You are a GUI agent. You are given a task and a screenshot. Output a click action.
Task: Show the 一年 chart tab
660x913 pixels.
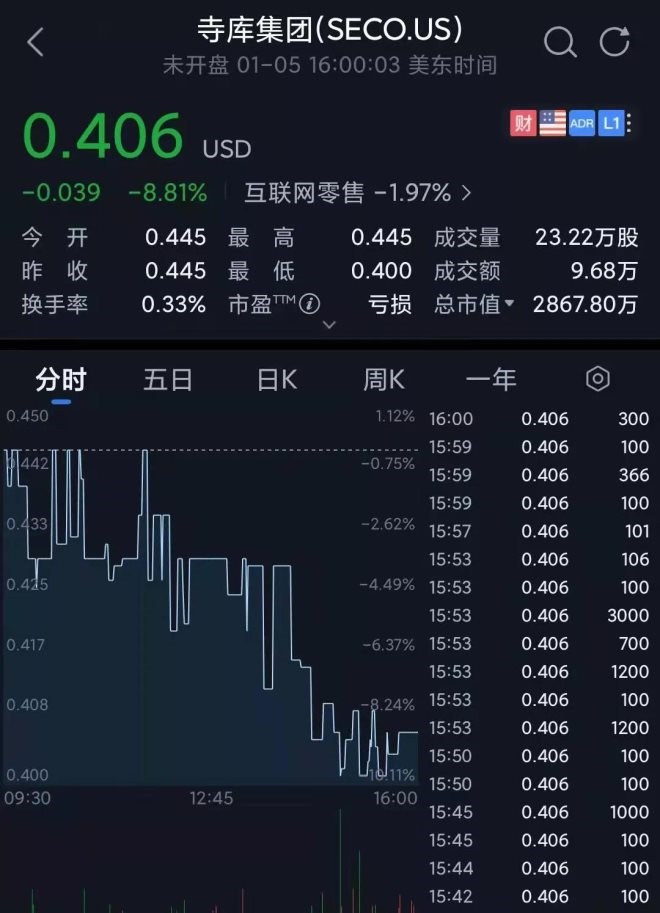coord(491,380)
